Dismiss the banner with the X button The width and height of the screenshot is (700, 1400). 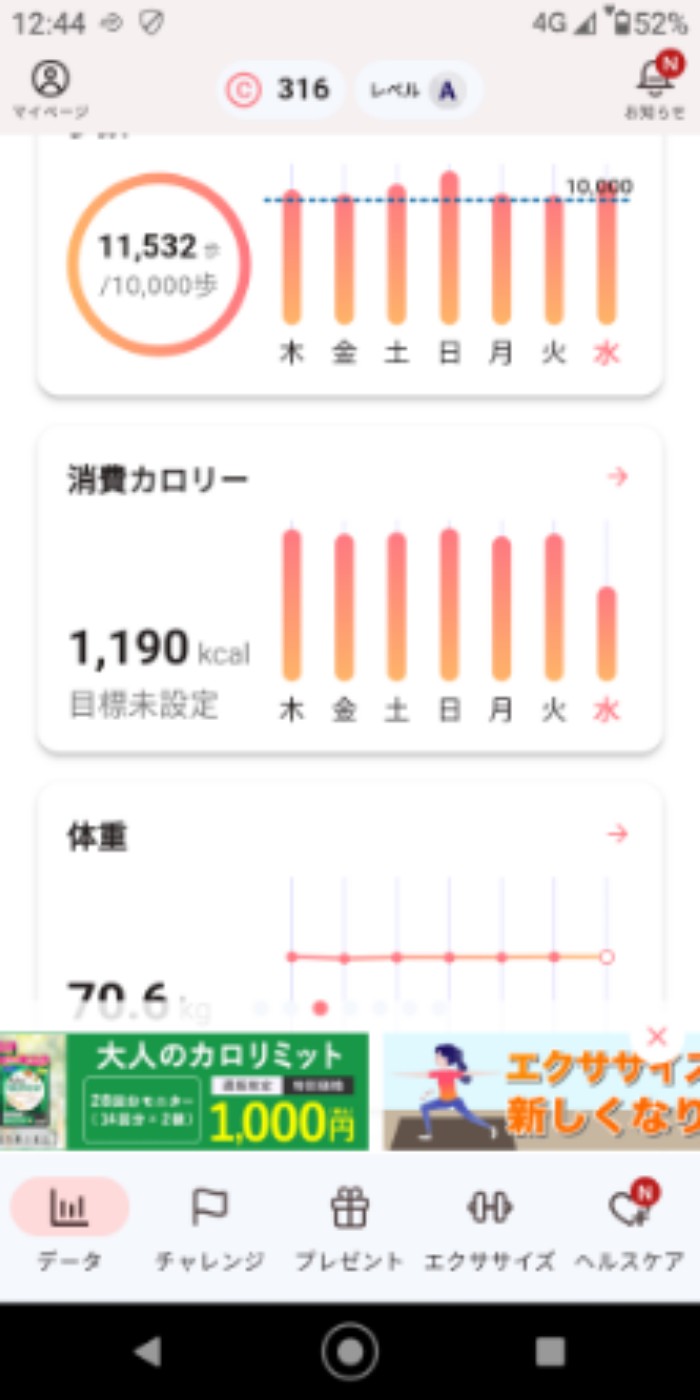pos(657,1037)
